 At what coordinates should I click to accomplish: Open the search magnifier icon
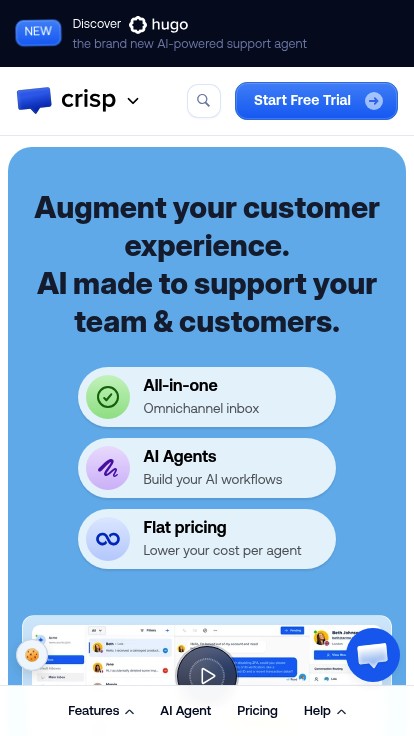click(204, 100)
